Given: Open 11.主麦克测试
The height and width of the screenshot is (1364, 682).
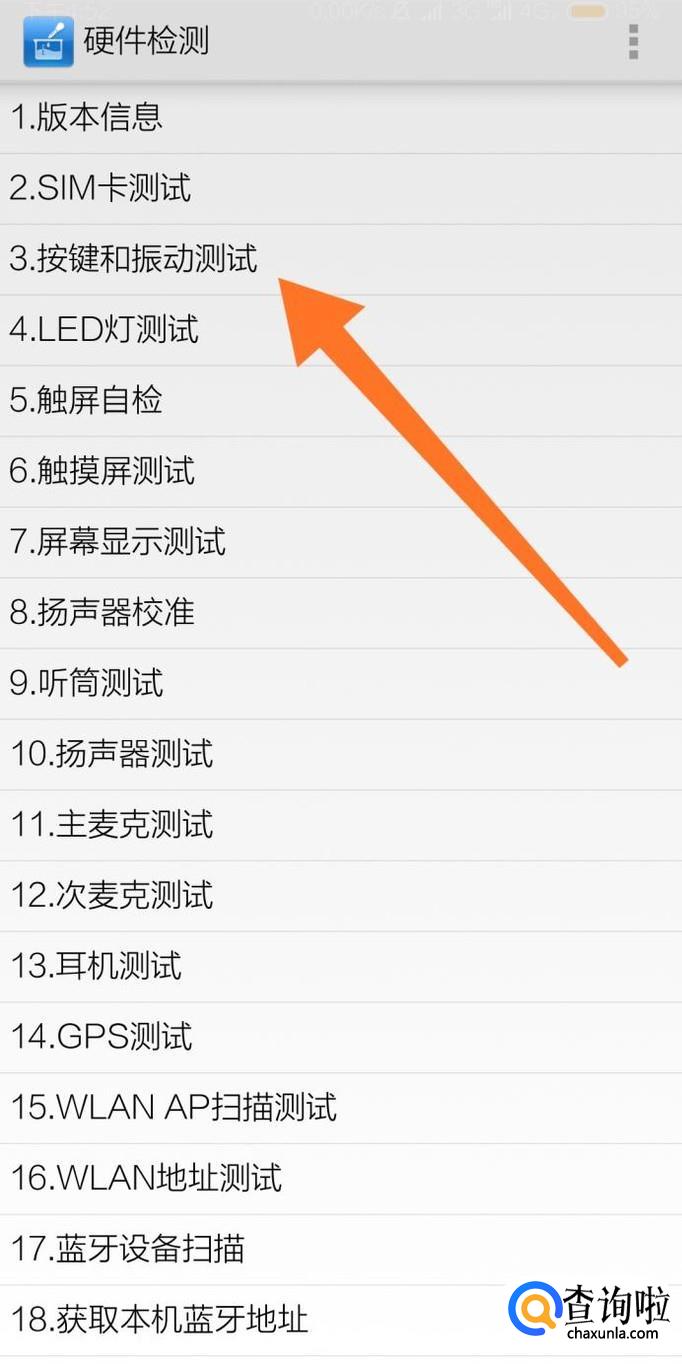Looking at the screenshot, I should click(112, 825).
